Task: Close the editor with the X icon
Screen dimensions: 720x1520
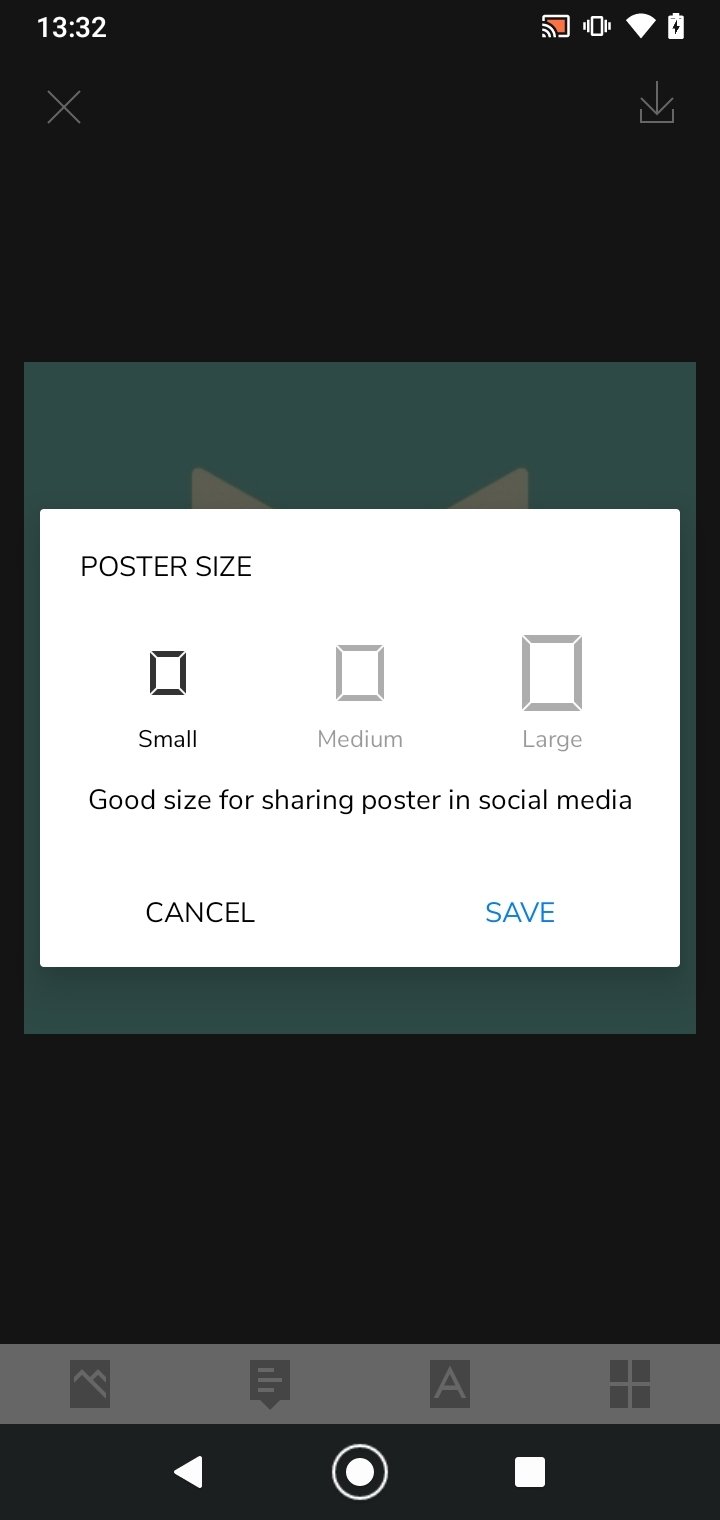Action: coord(64,107)
